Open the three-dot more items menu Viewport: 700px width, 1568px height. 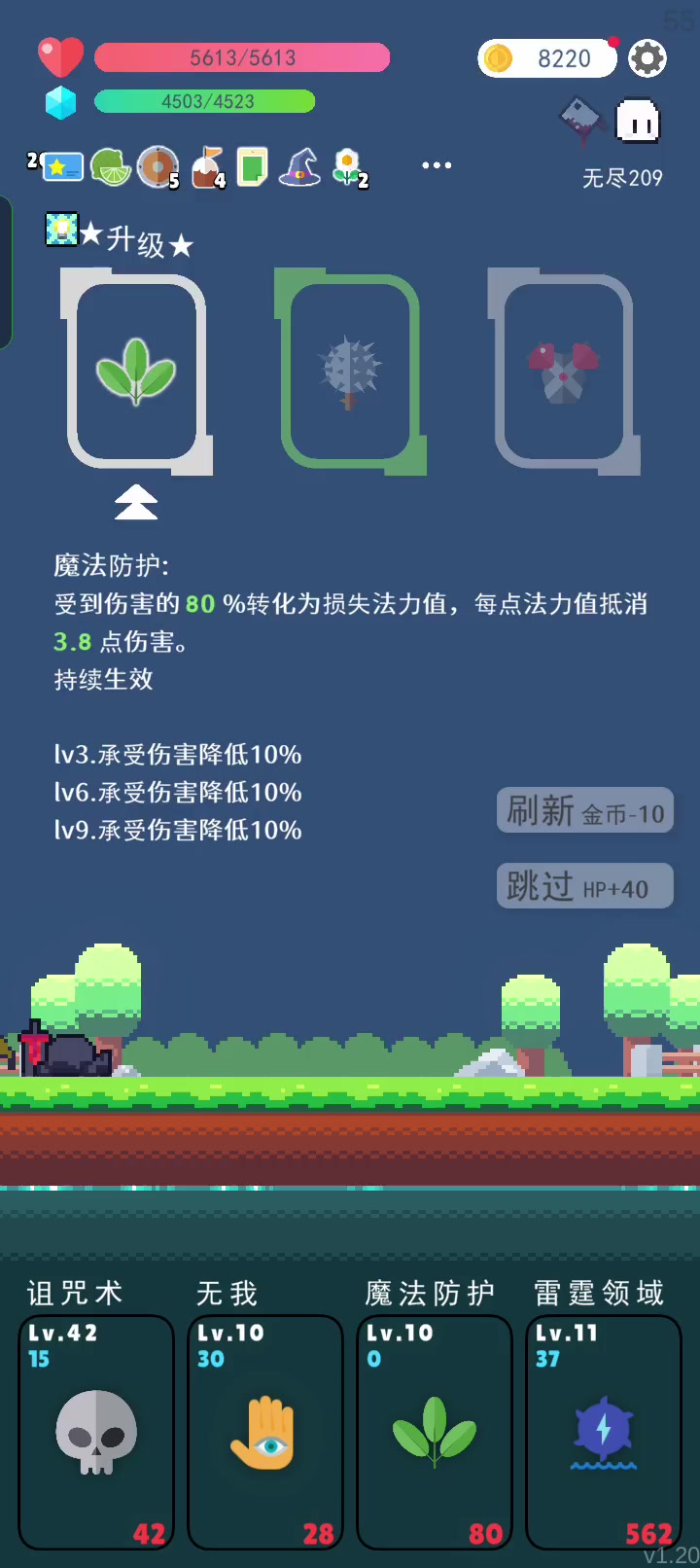click(437, 165)
